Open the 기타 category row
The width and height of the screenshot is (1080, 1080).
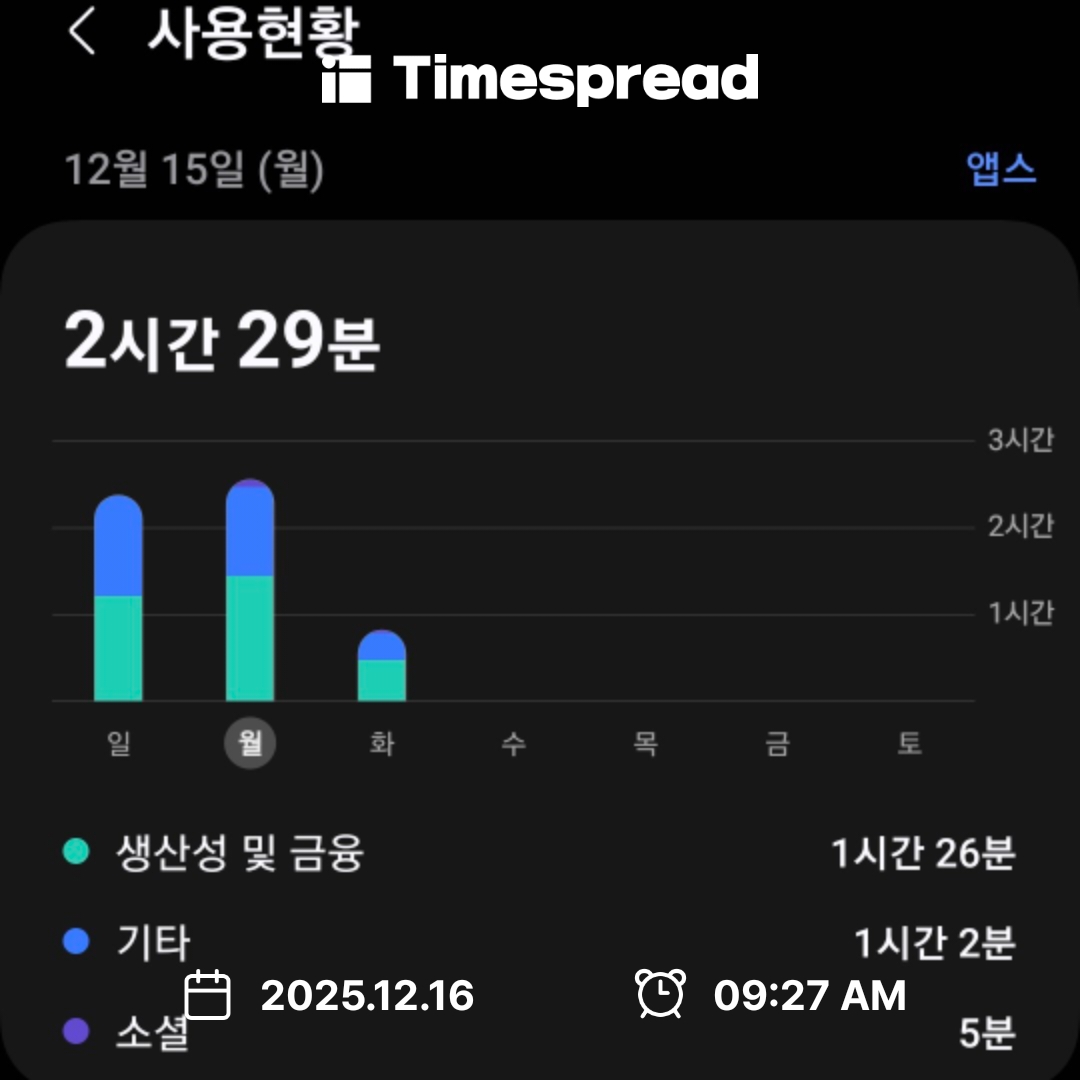[153, 941]
